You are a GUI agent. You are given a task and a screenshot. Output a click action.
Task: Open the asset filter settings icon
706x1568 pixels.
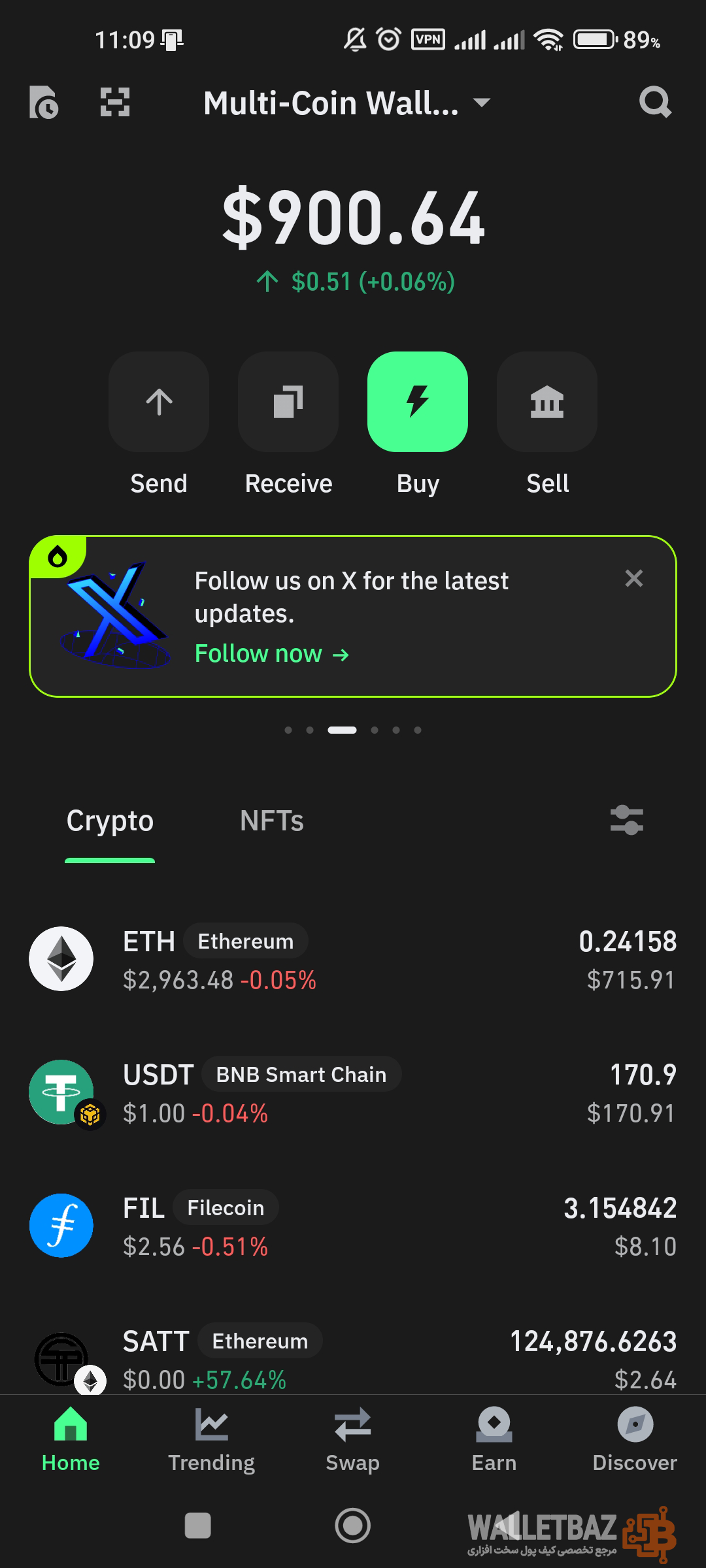[x=627, y=821]
